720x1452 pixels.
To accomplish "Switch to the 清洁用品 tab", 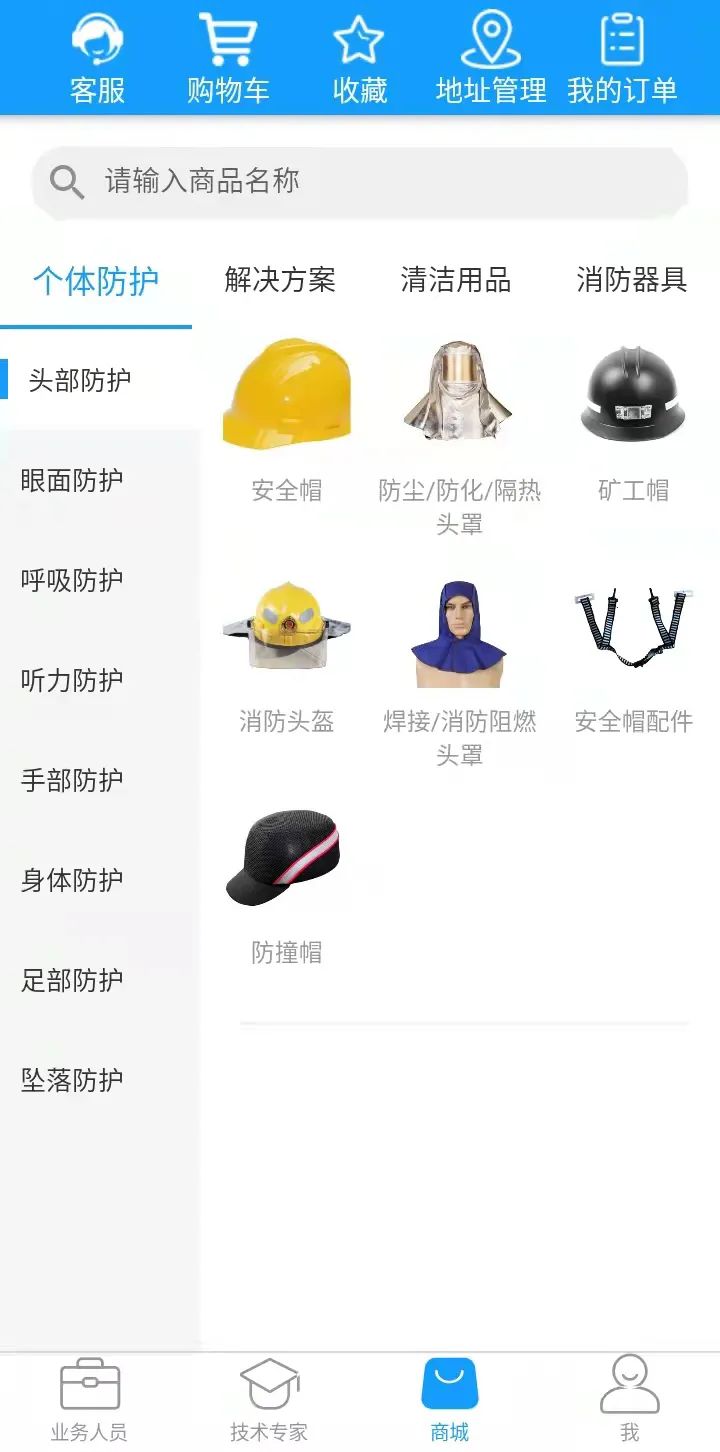I will pos(456,280).
